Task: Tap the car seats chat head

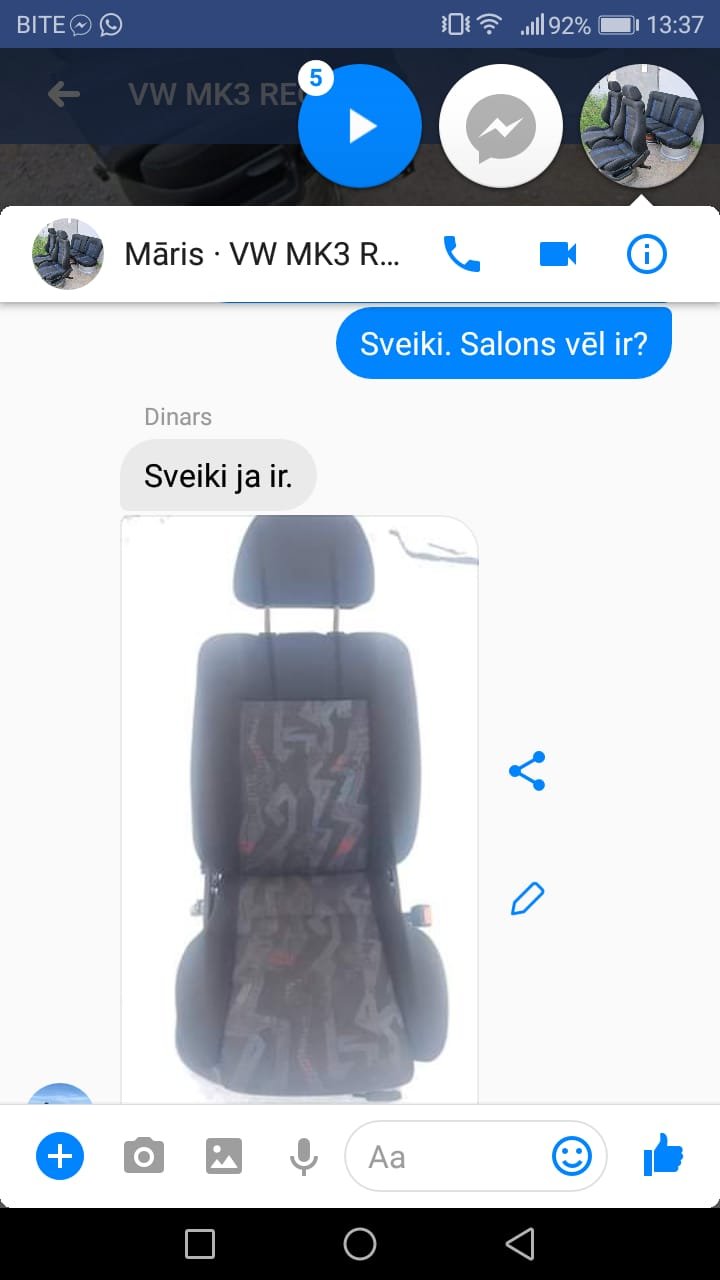Action: click(x=642, y=126)
